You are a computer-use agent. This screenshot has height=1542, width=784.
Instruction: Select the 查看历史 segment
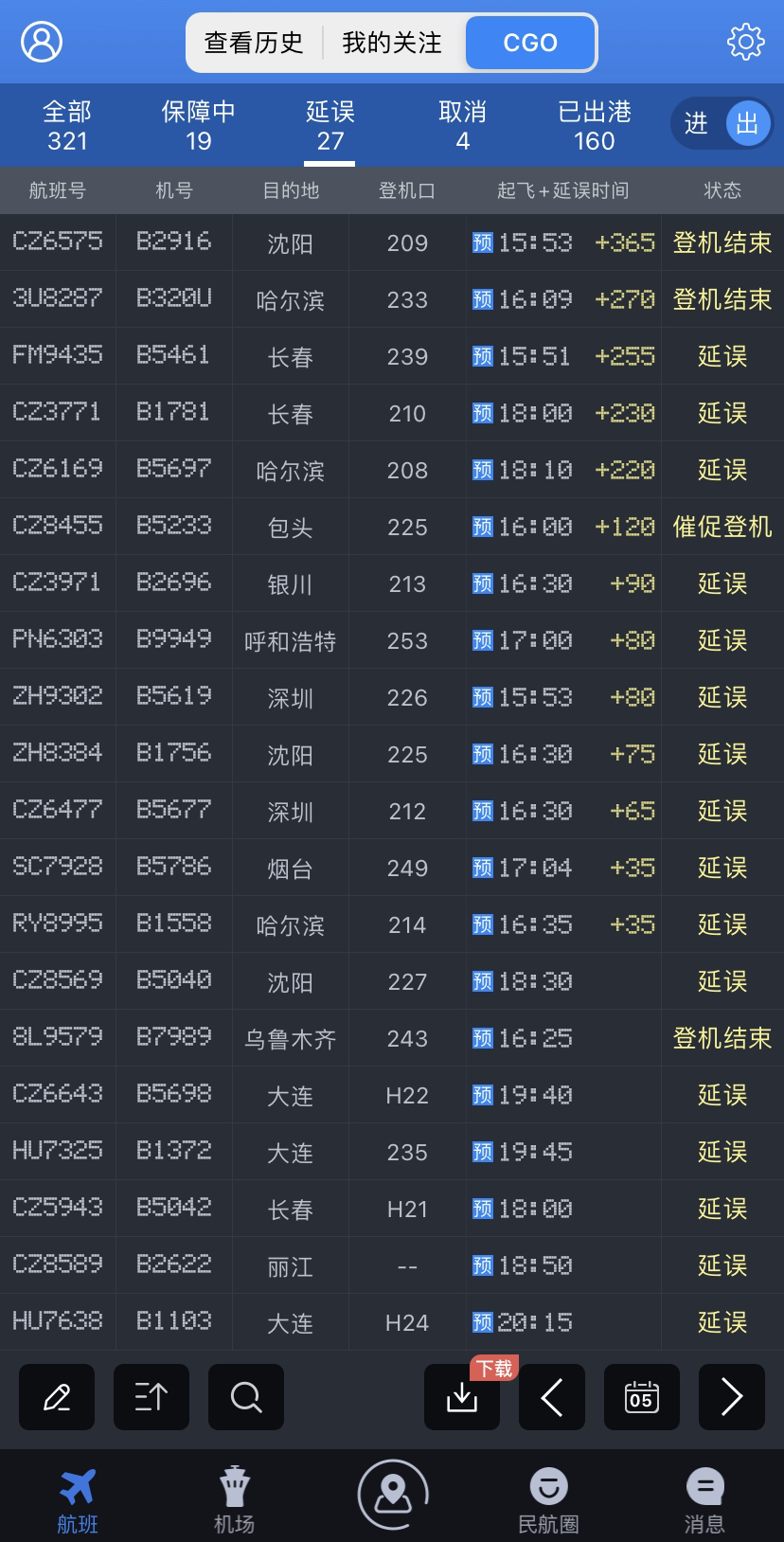click(254, 43)
